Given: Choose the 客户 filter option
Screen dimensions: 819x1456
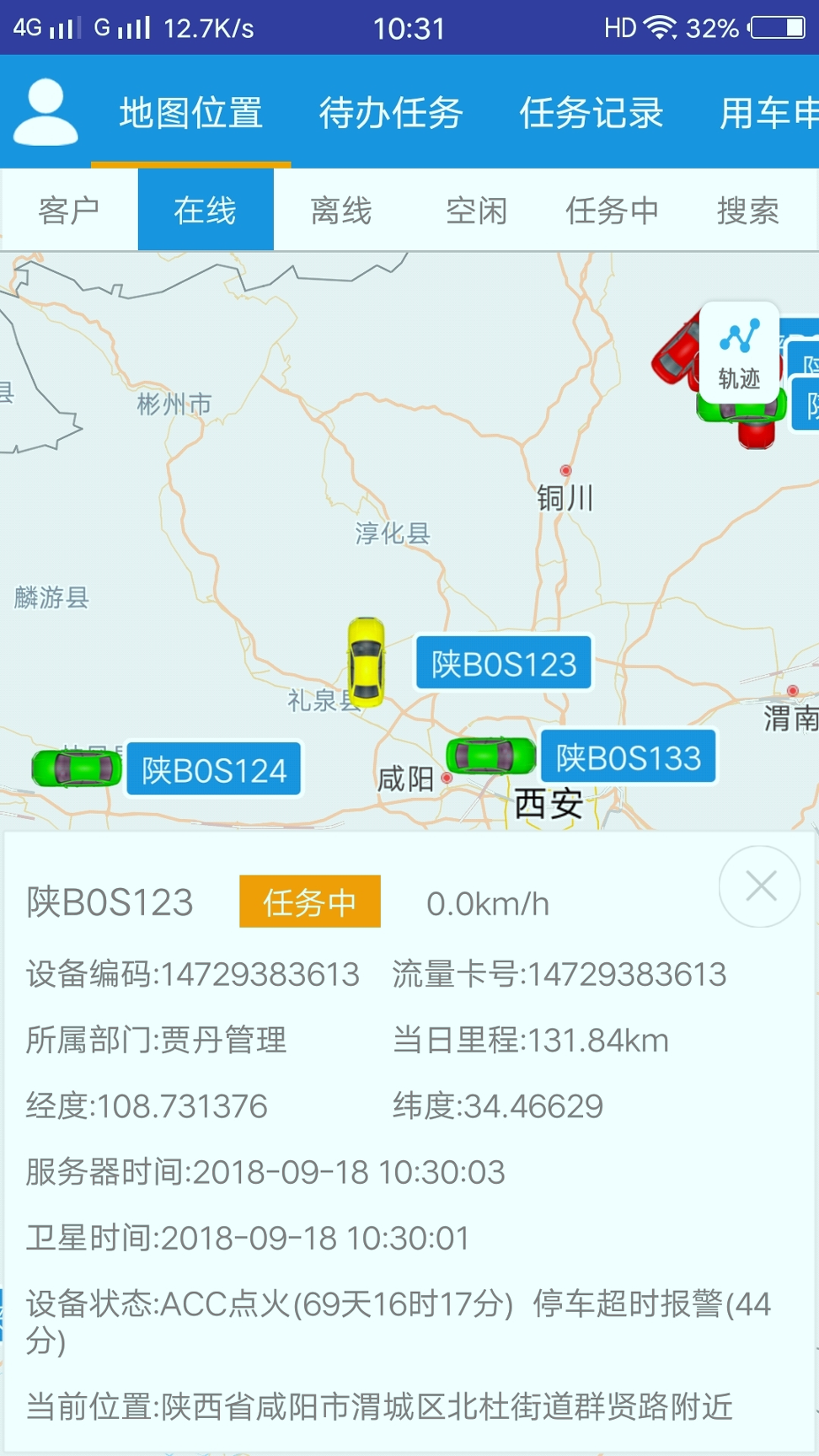Looking at the screenshot, I should pyautogui.click(x=71, y=211).
